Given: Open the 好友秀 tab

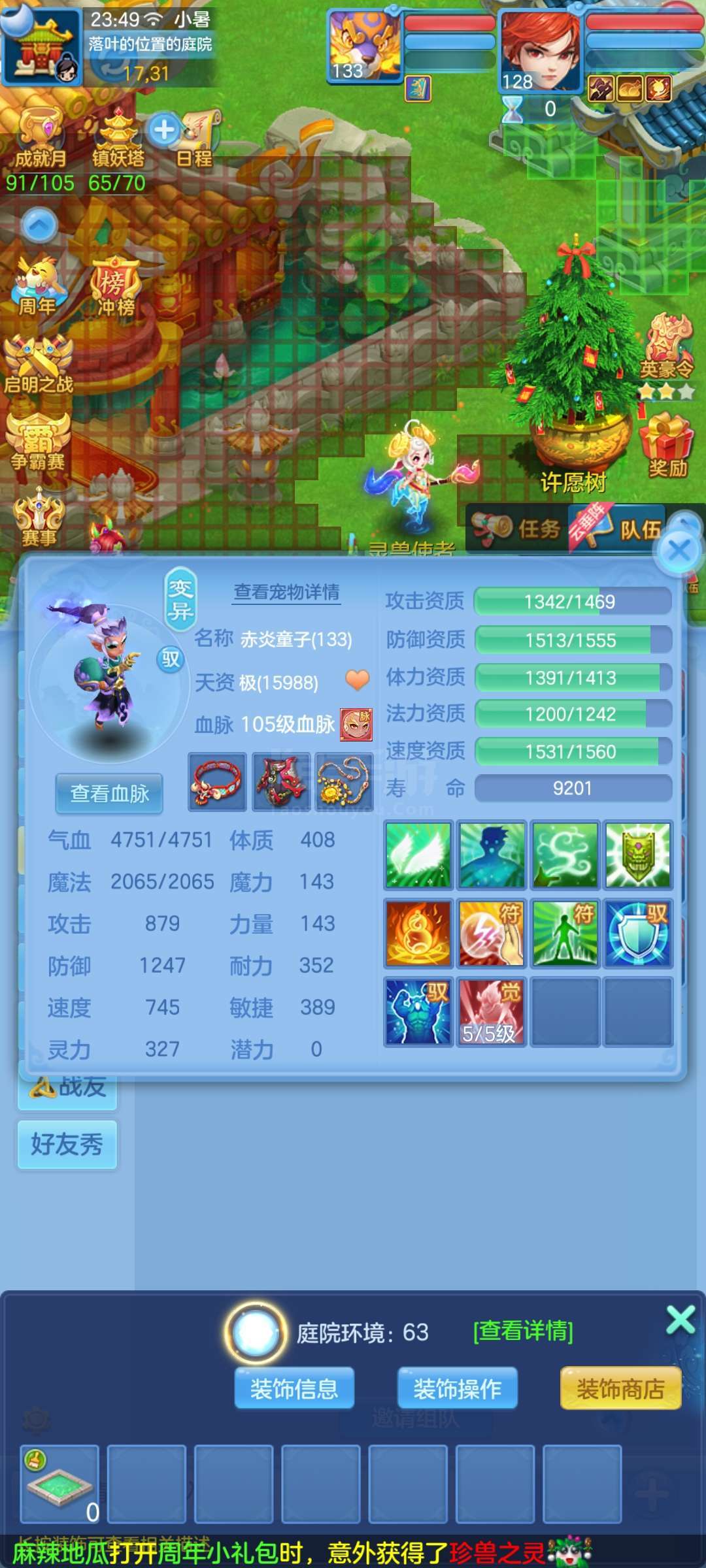Looking at the screenshot, I should (67, 1144).
